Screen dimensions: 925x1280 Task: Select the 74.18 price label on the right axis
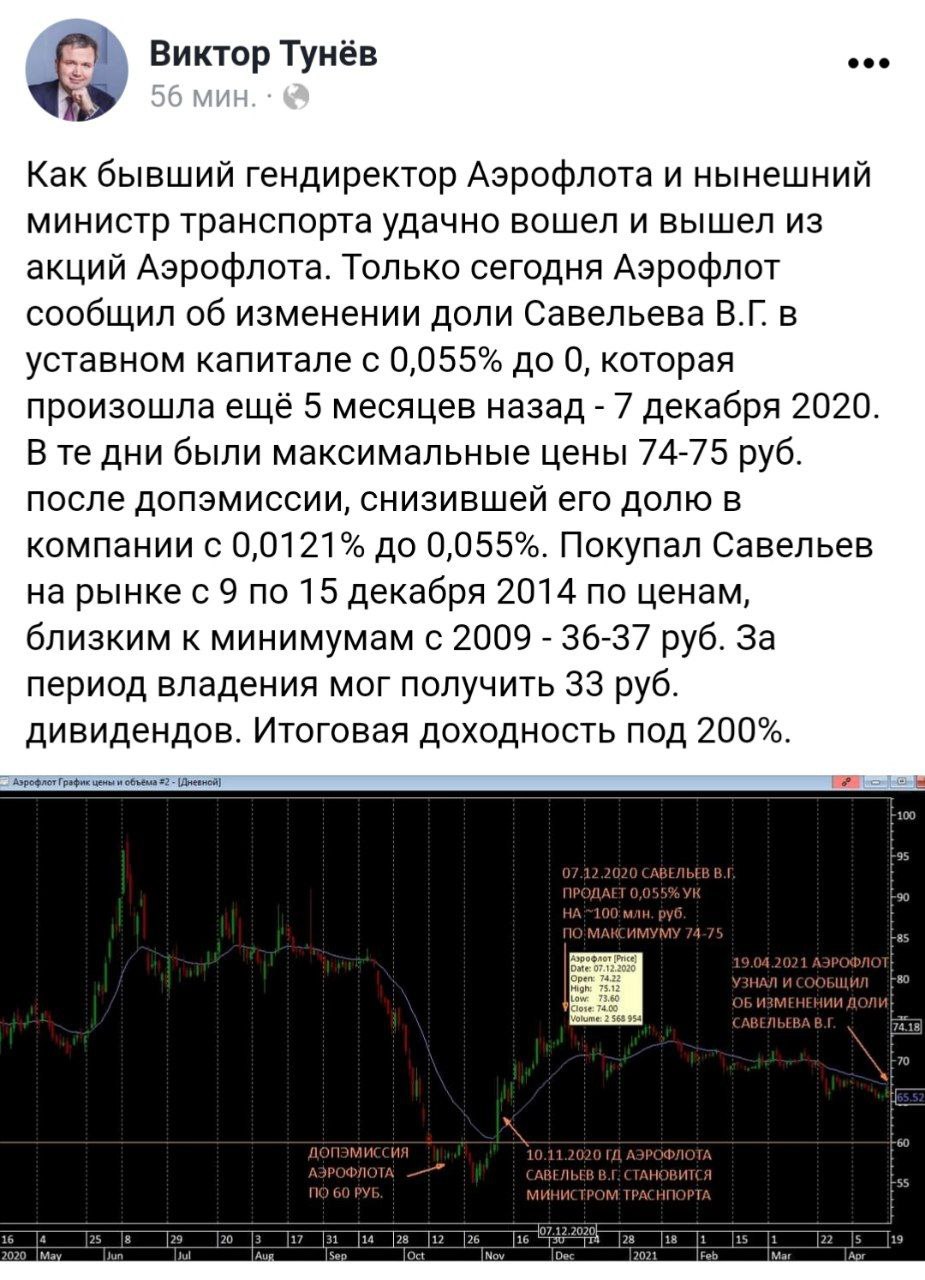[x=905, y=1024]
